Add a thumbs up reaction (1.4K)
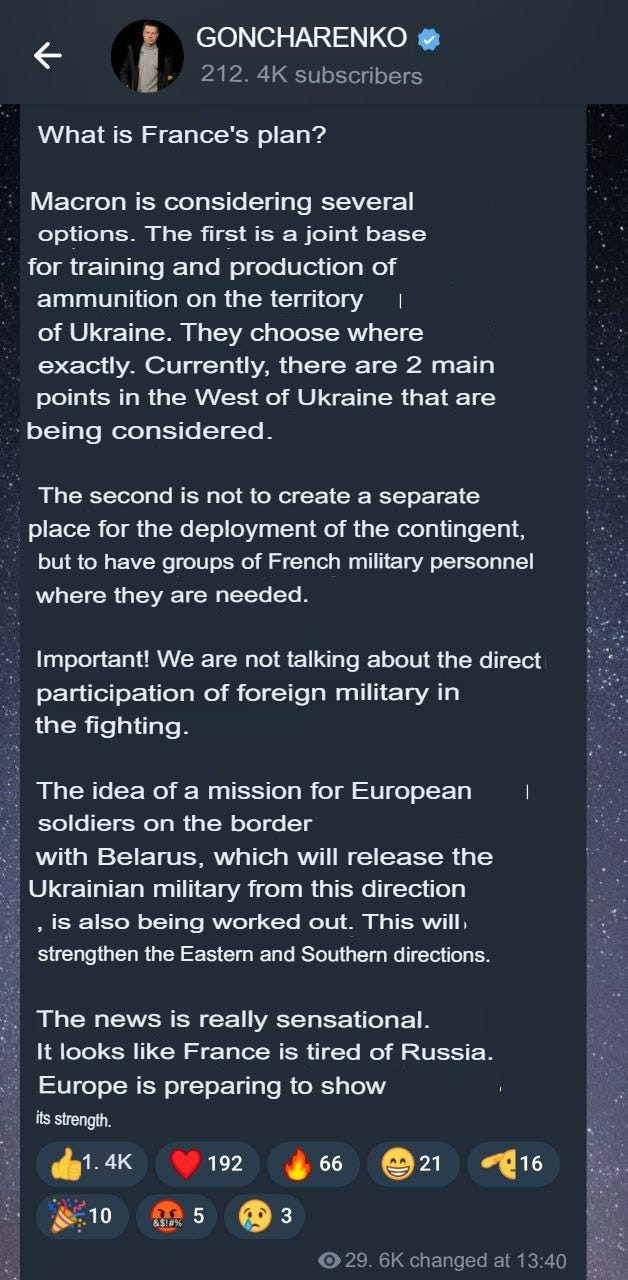 91,1163
